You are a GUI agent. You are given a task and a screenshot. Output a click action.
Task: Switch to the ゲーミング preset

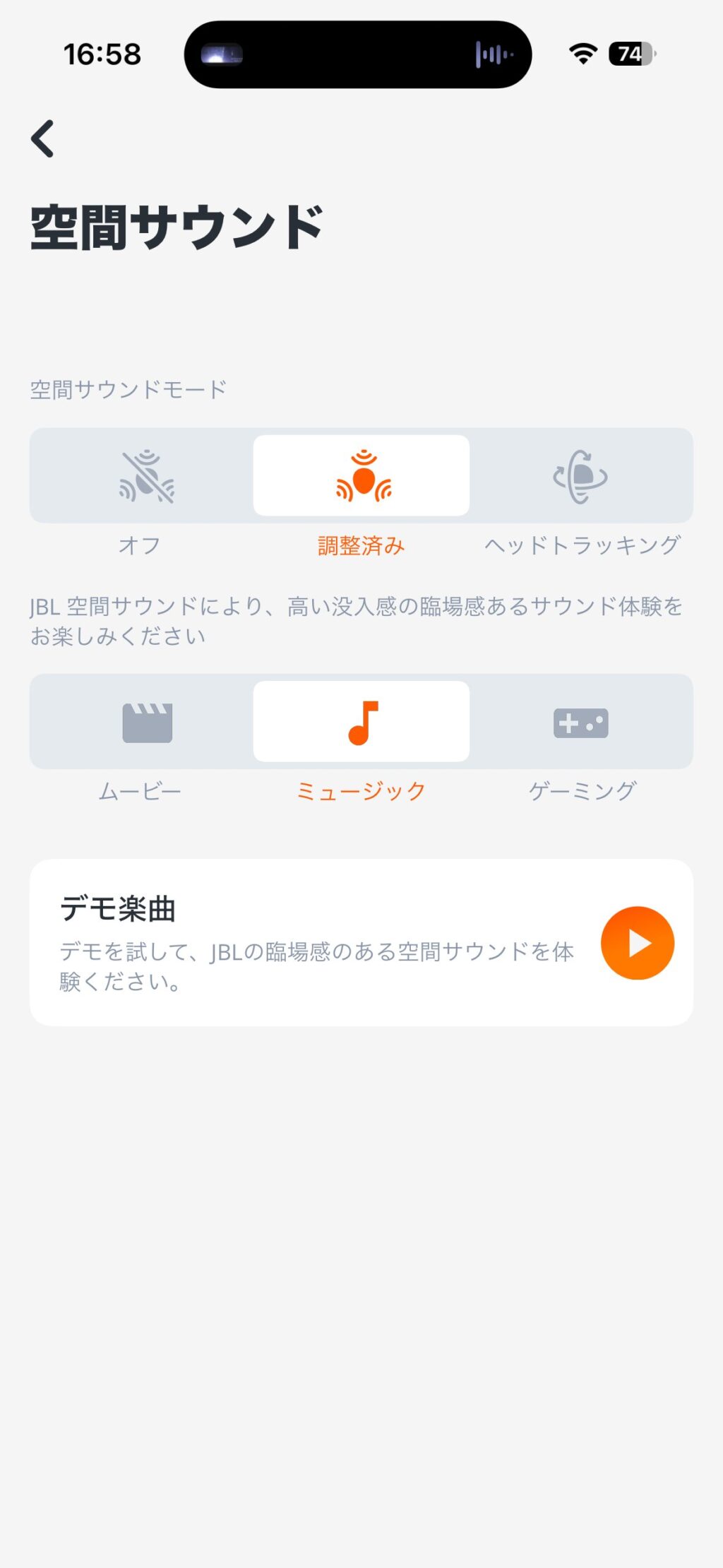(580, 722)
